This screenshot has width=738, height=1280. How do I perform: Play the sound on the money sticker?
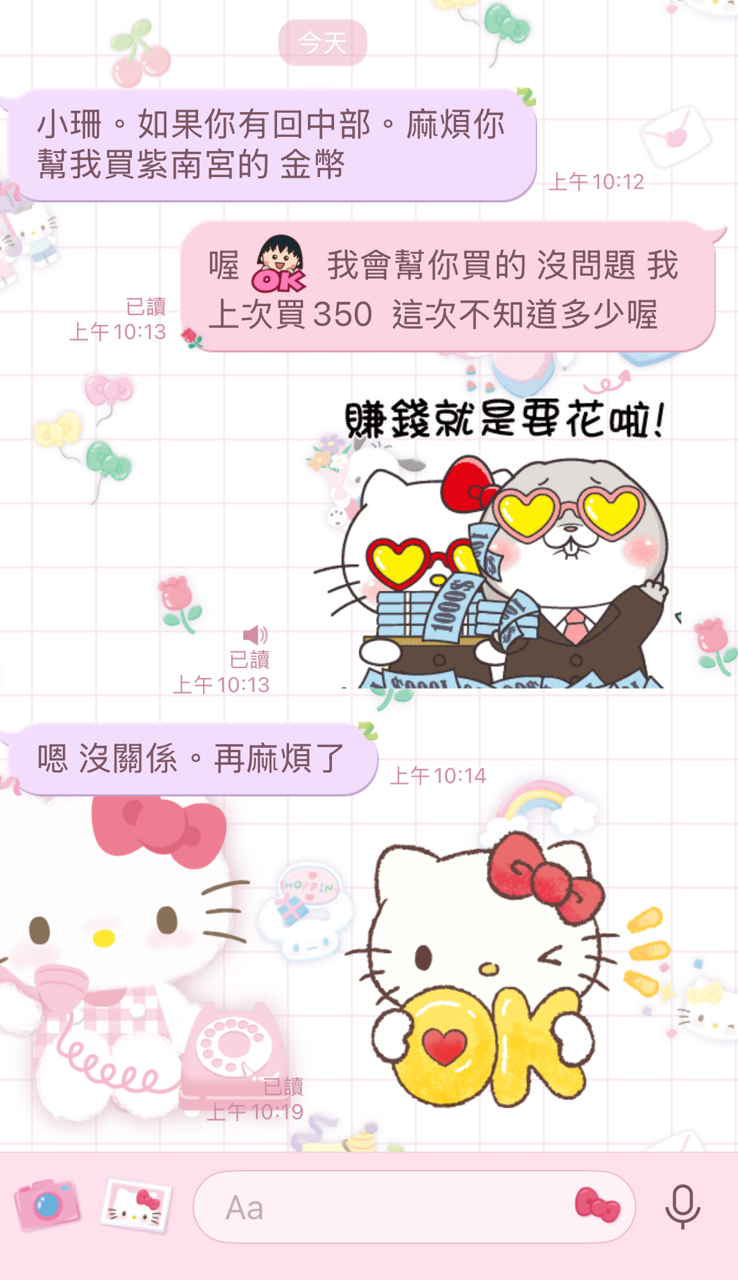[256, 634]
